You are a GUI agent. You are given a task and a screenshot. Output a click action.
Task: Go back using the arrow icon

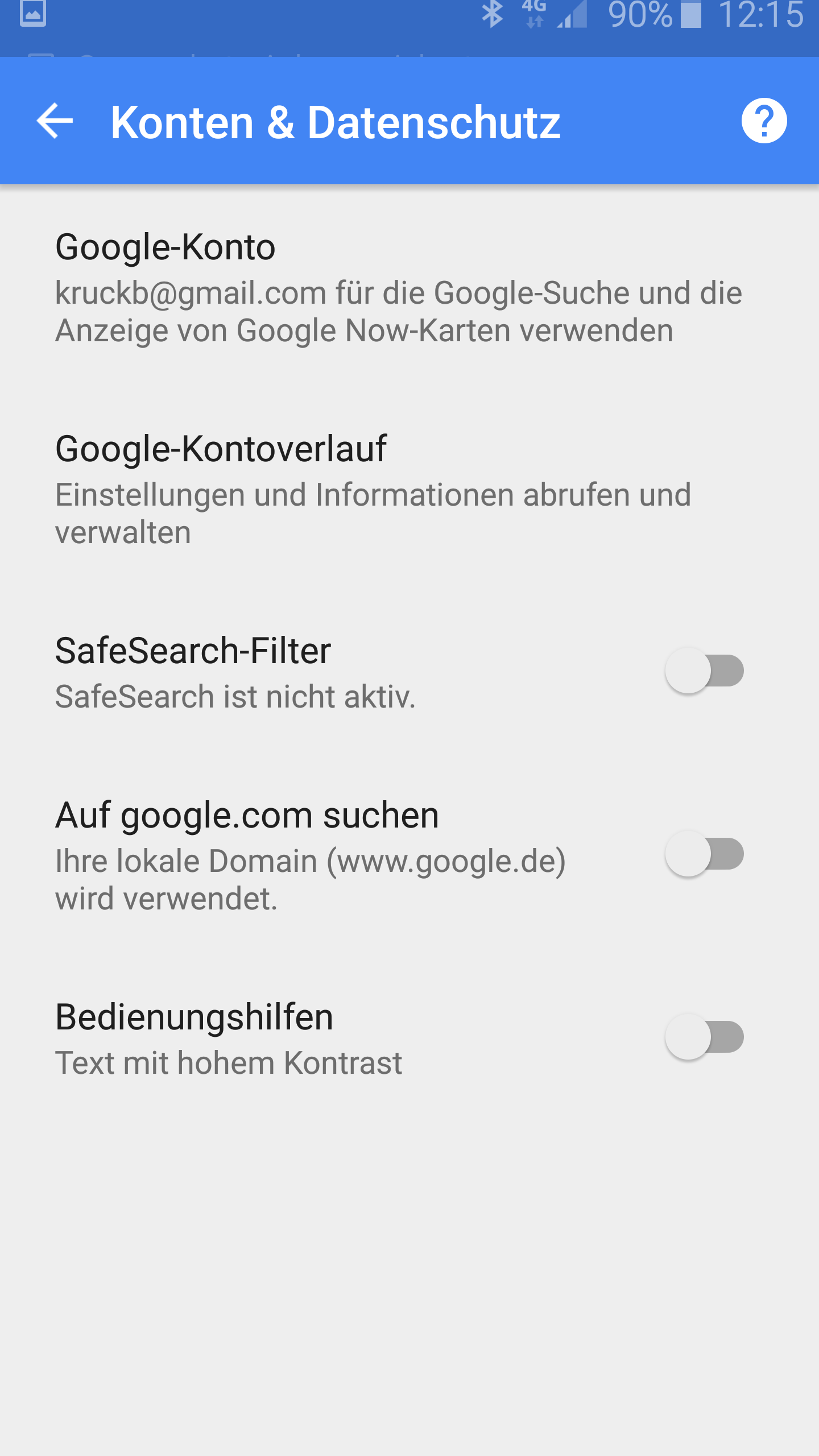[x=55, y=121]
